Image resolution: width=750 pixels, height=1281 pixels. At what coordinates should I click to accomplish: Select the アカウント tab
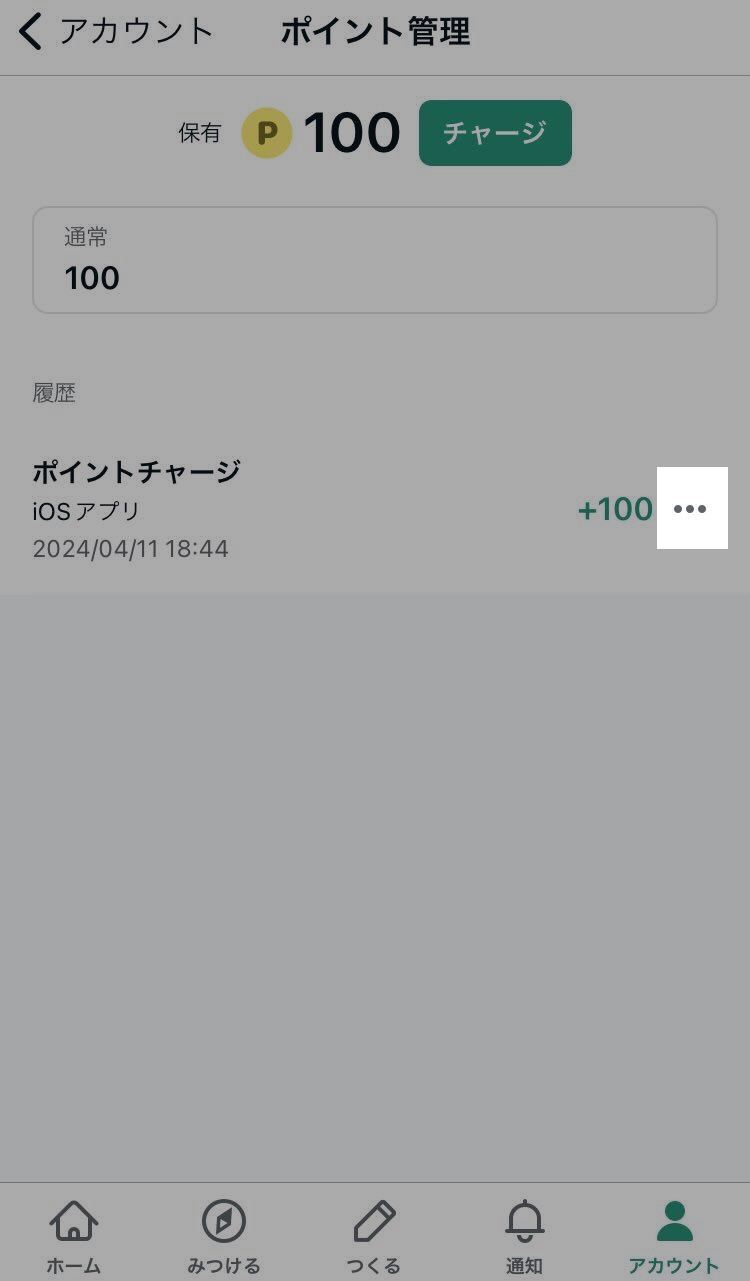[x=674, y=1235]
